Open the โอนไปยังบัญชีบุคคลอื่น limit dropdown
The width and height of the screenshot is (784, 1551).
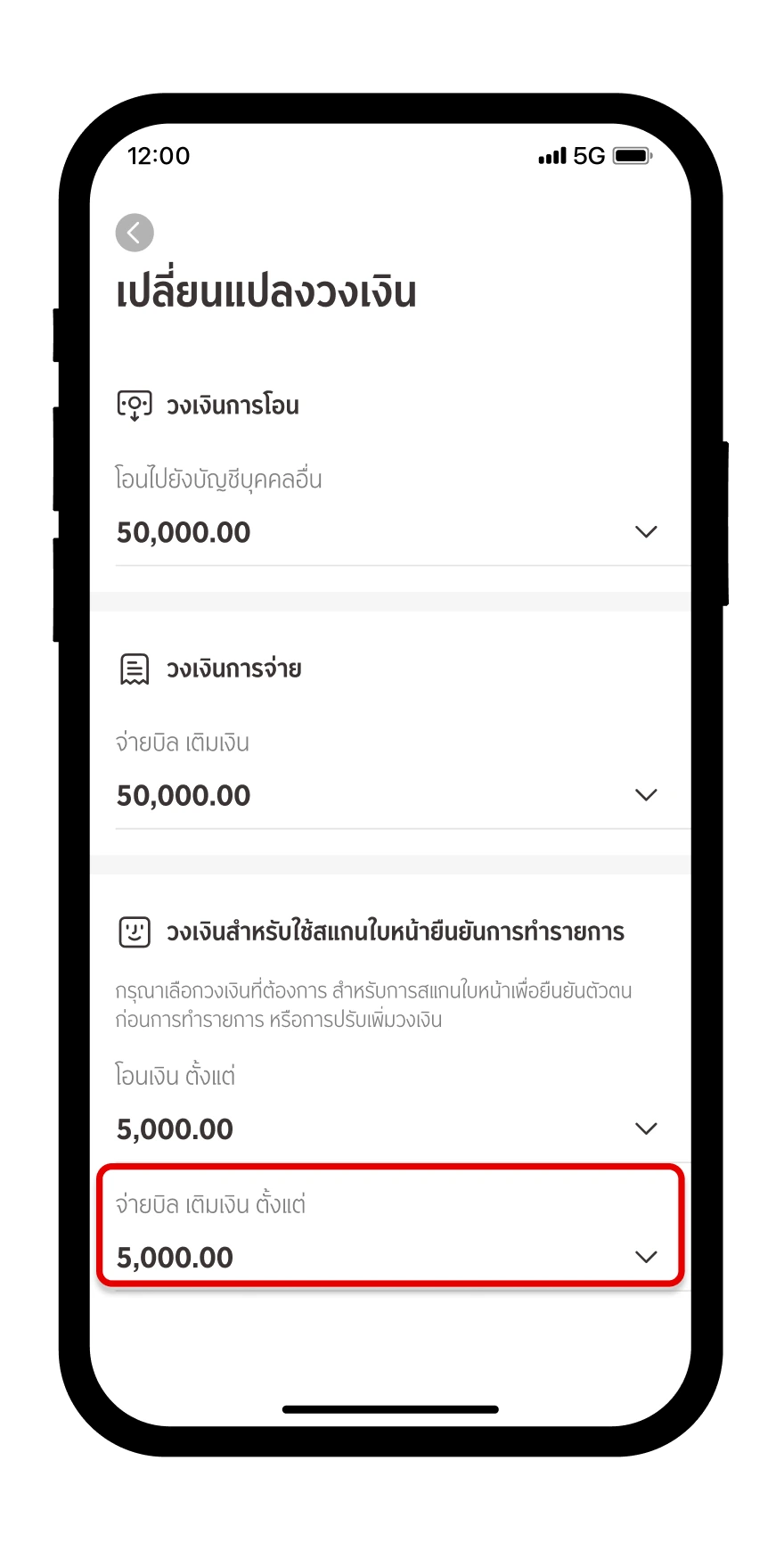[645, 532]
